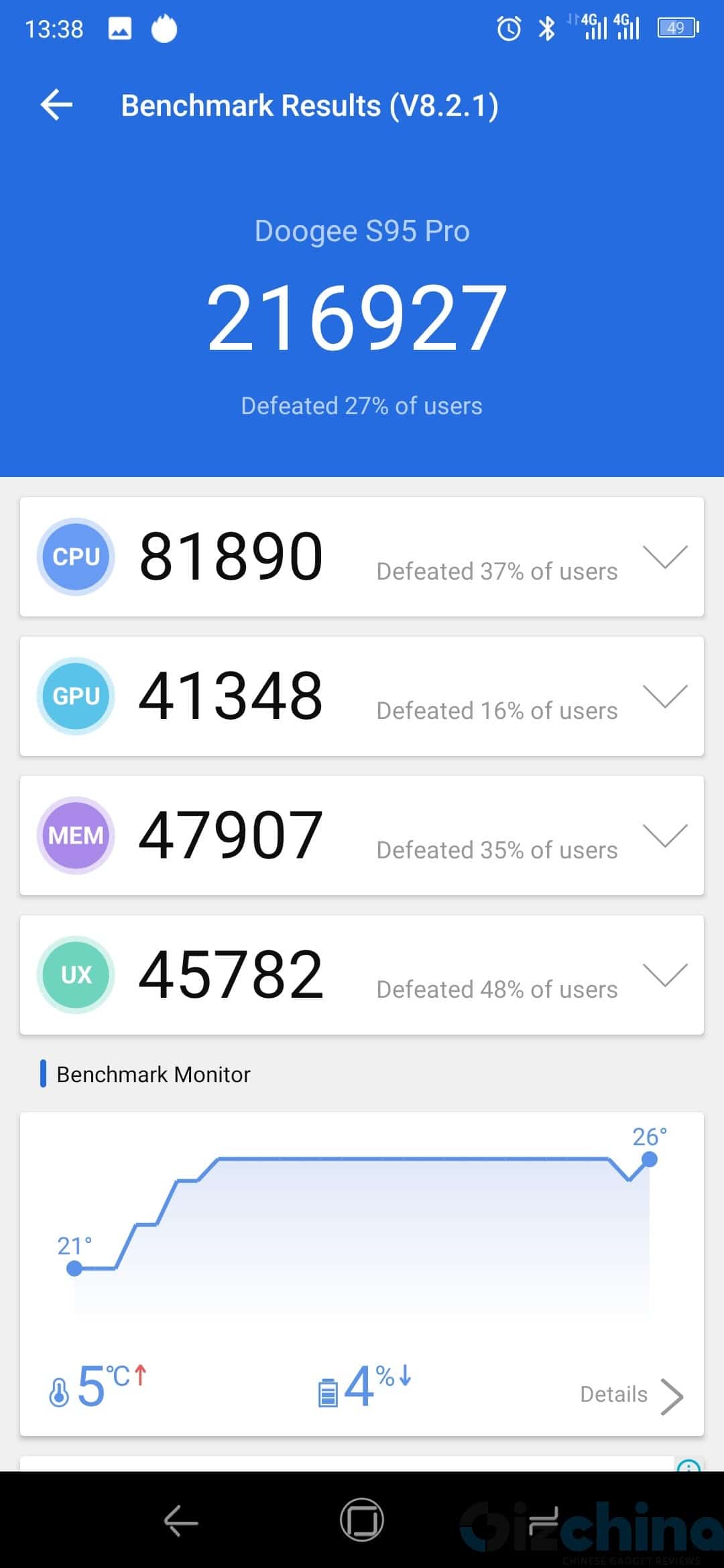Go back from Benchmark Results
This screenshot has height=1568, width=724.
(x=56, y=105)
